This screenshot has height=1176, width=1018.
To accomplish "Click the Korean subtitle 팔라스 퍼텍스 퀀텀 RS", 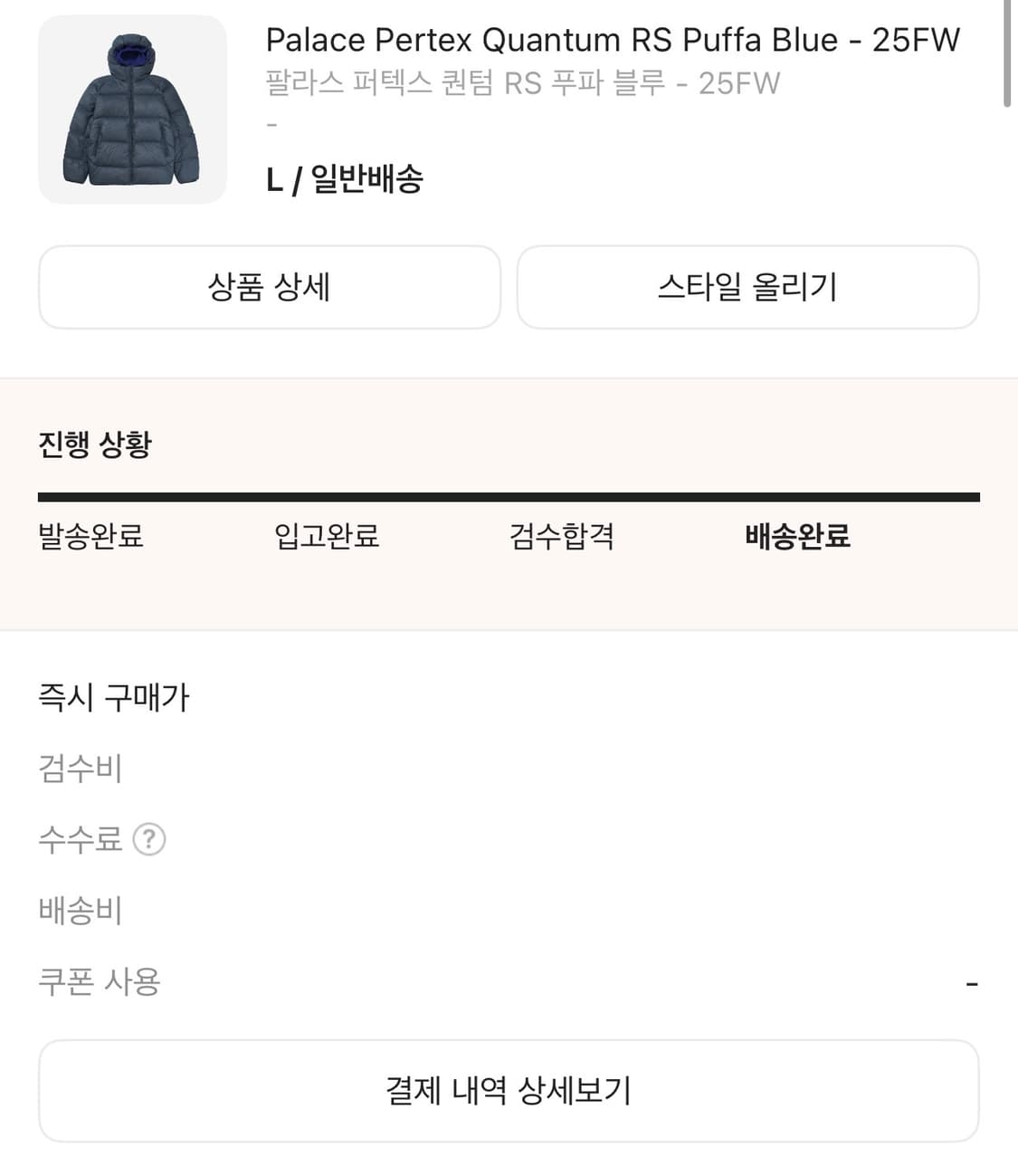I will click(522, 83).
